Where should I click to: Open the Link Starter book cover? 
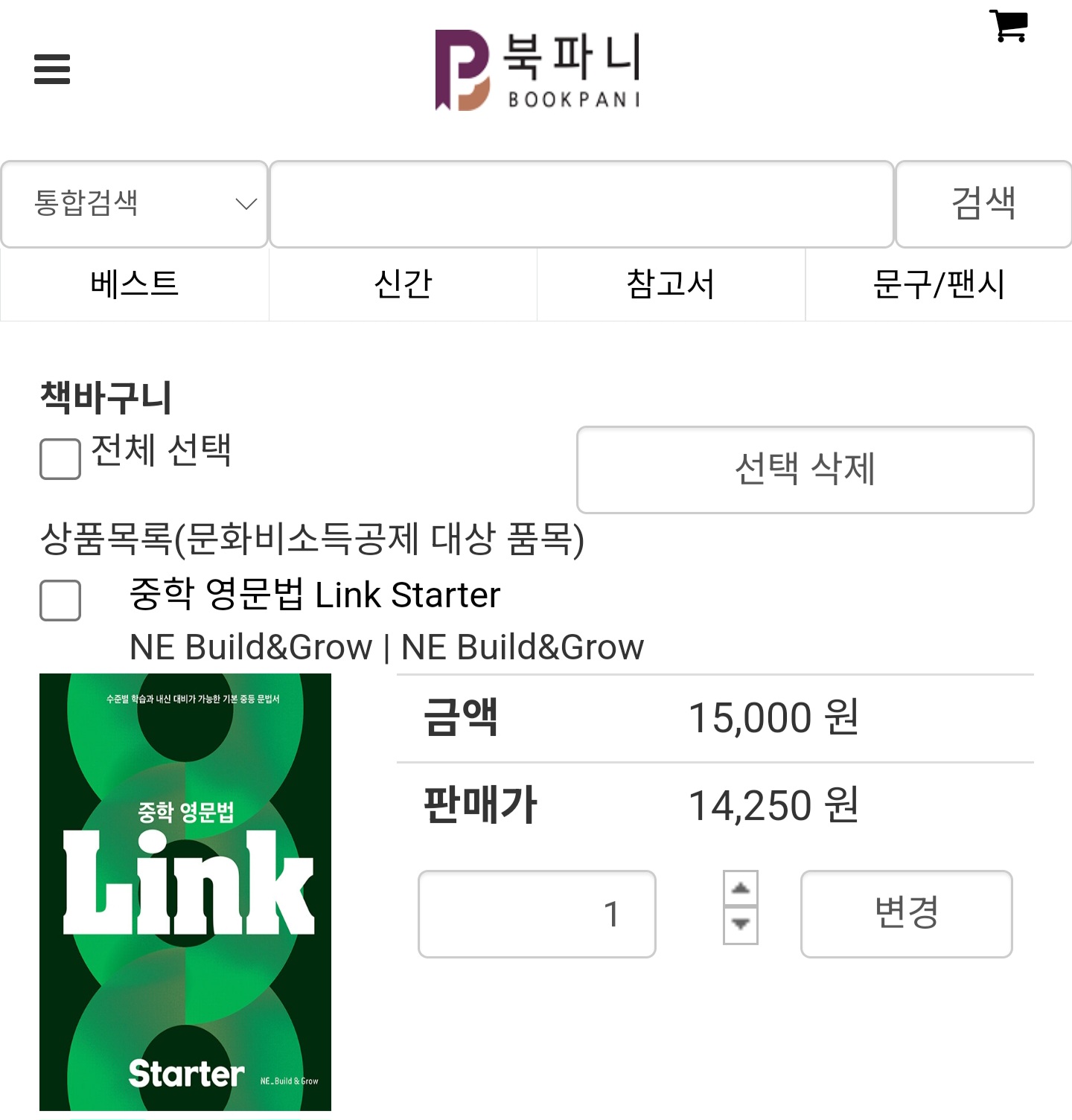(185, 892)
